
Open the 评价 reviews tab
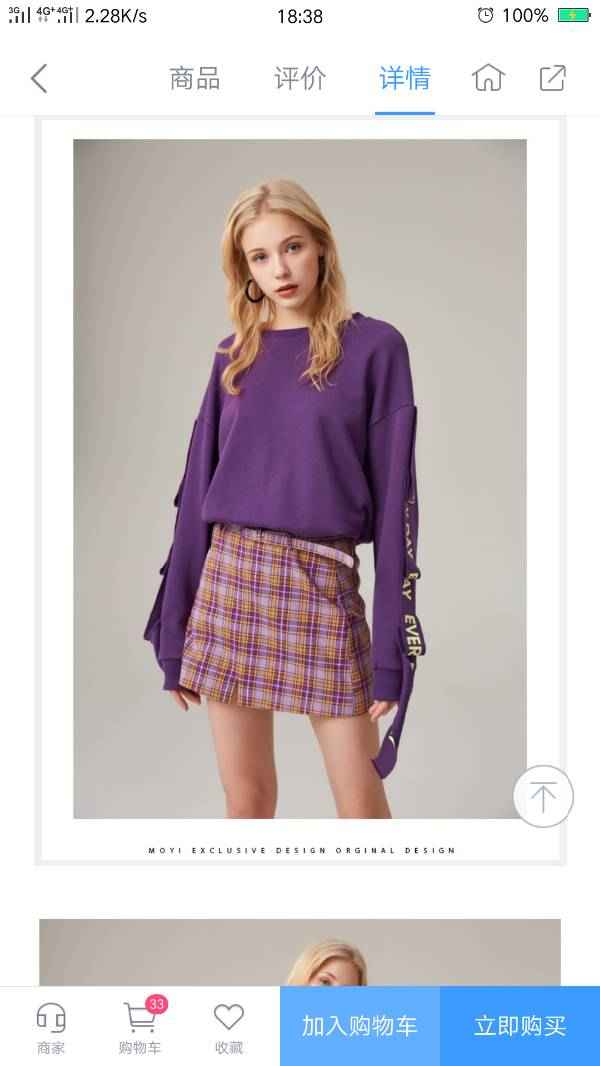point(300,78)
